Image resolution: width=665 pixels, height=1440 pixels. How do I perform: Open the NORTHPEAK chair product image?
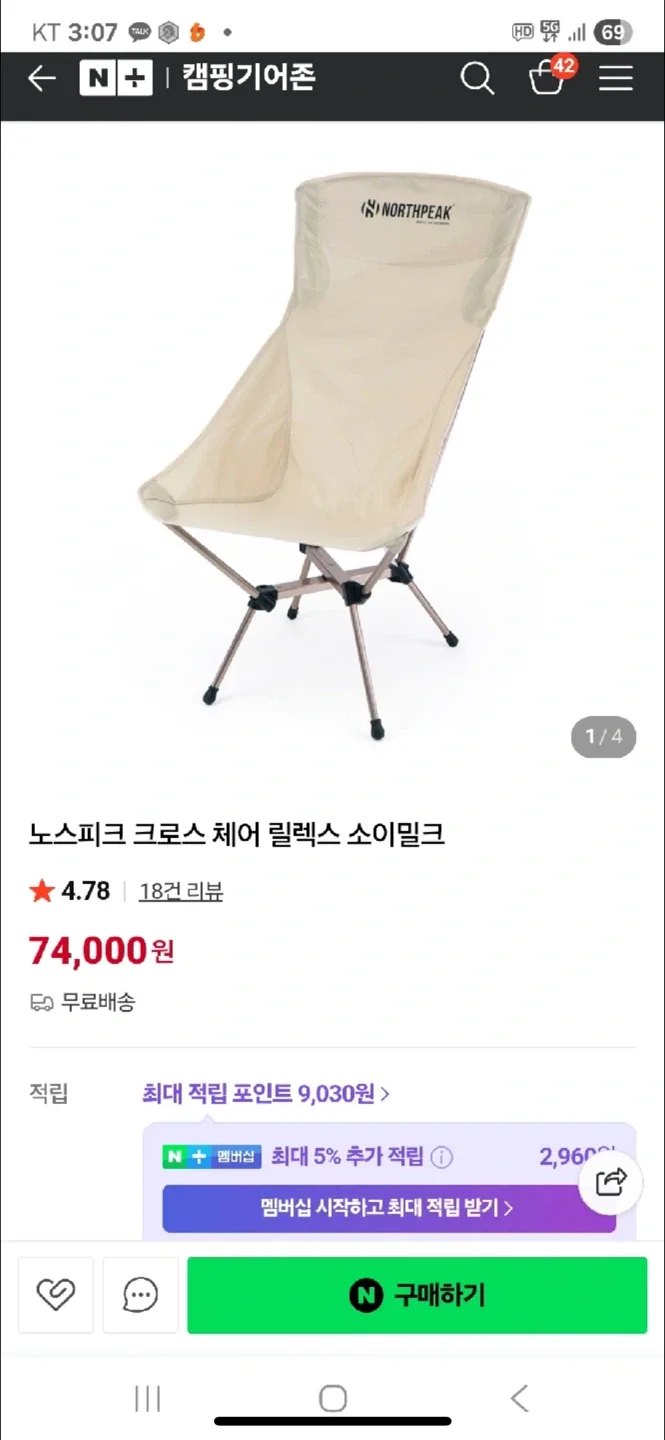pos(332,450)
